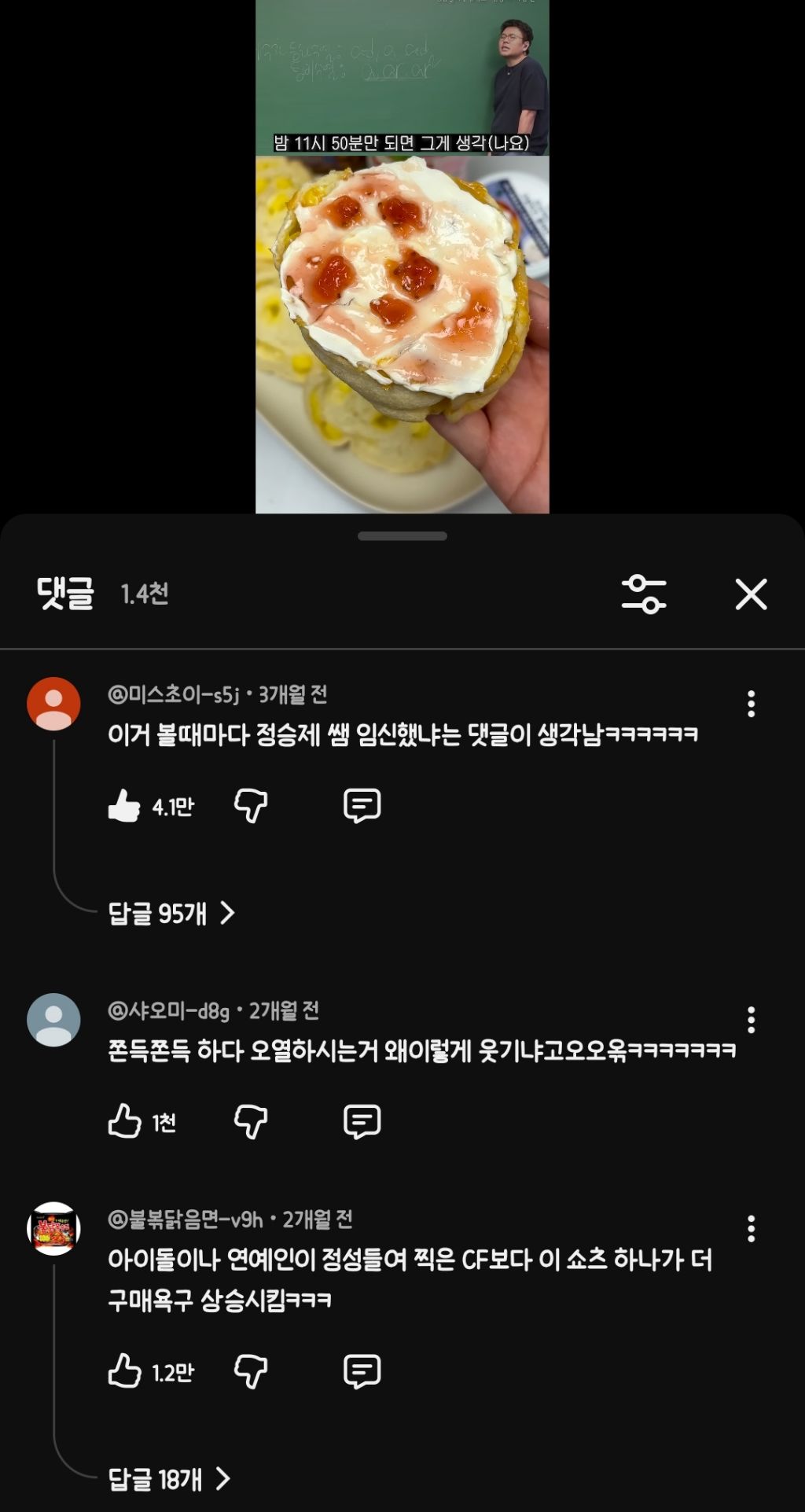The height and width of the screenshot is (1512, 805).
Task: Dislike the comment by @불볶닭음면-v9h
Action: [x=251, y=1371]
